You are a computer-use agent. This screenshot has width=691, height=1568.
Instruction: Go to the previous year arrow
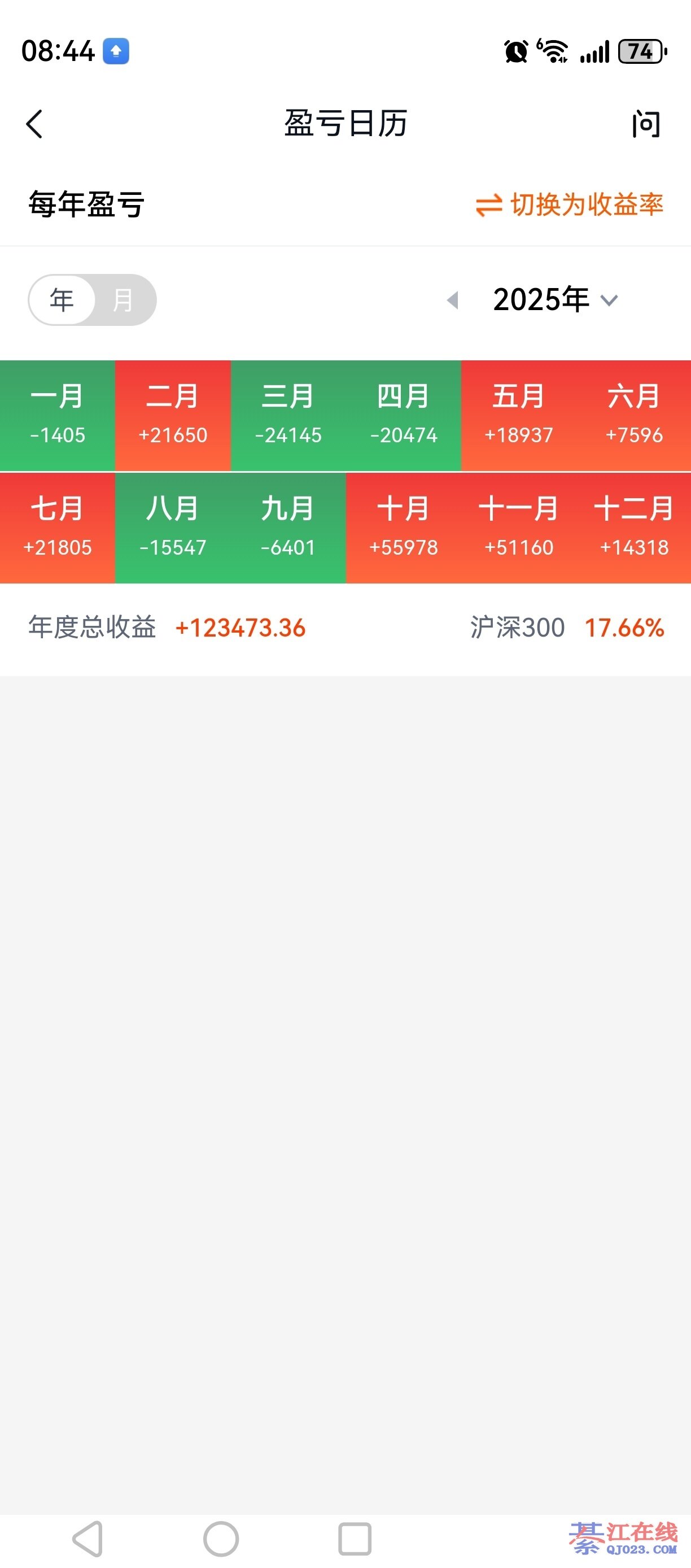(453, 300)
